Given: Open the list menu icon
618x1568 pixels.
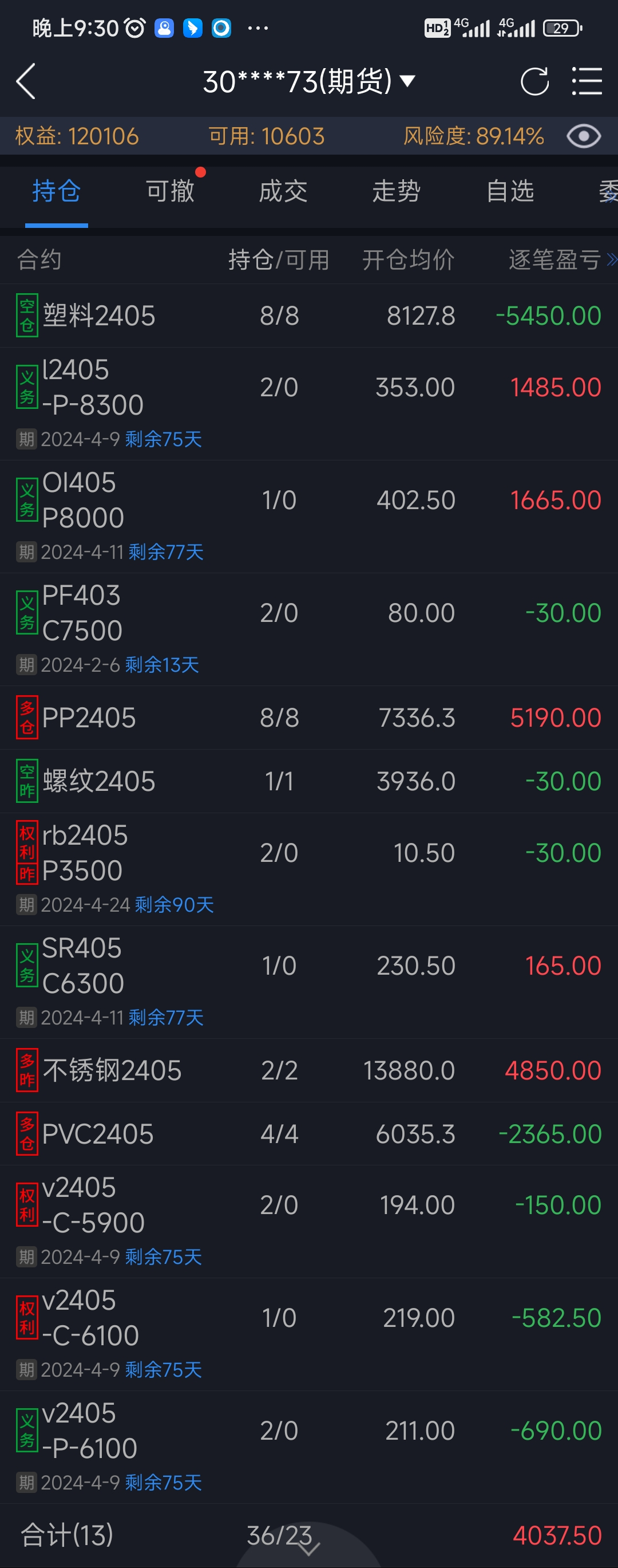Looking at the screenshot, I should [587, 81].
